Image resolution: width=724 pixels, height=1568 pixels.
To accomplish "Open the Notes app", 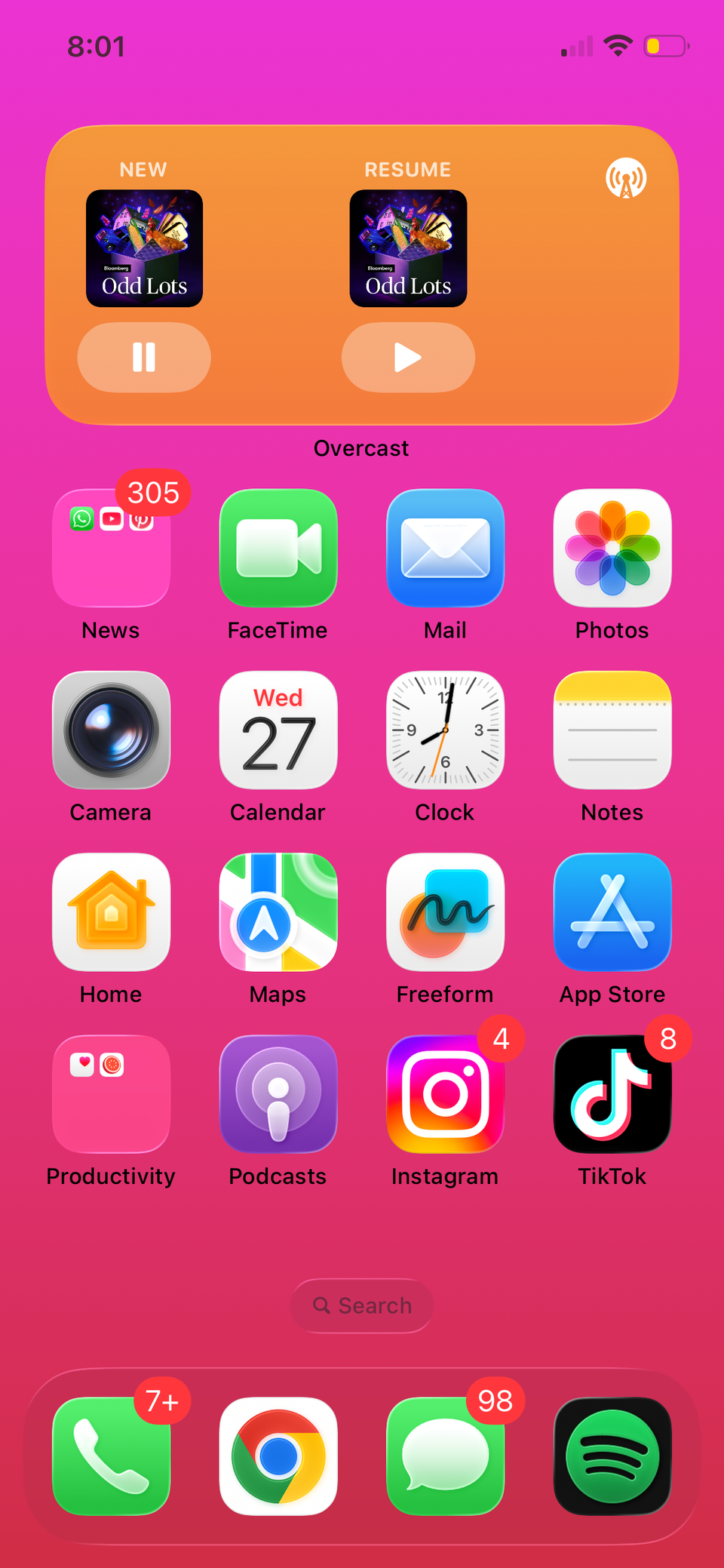I will [x=612, y=730].
